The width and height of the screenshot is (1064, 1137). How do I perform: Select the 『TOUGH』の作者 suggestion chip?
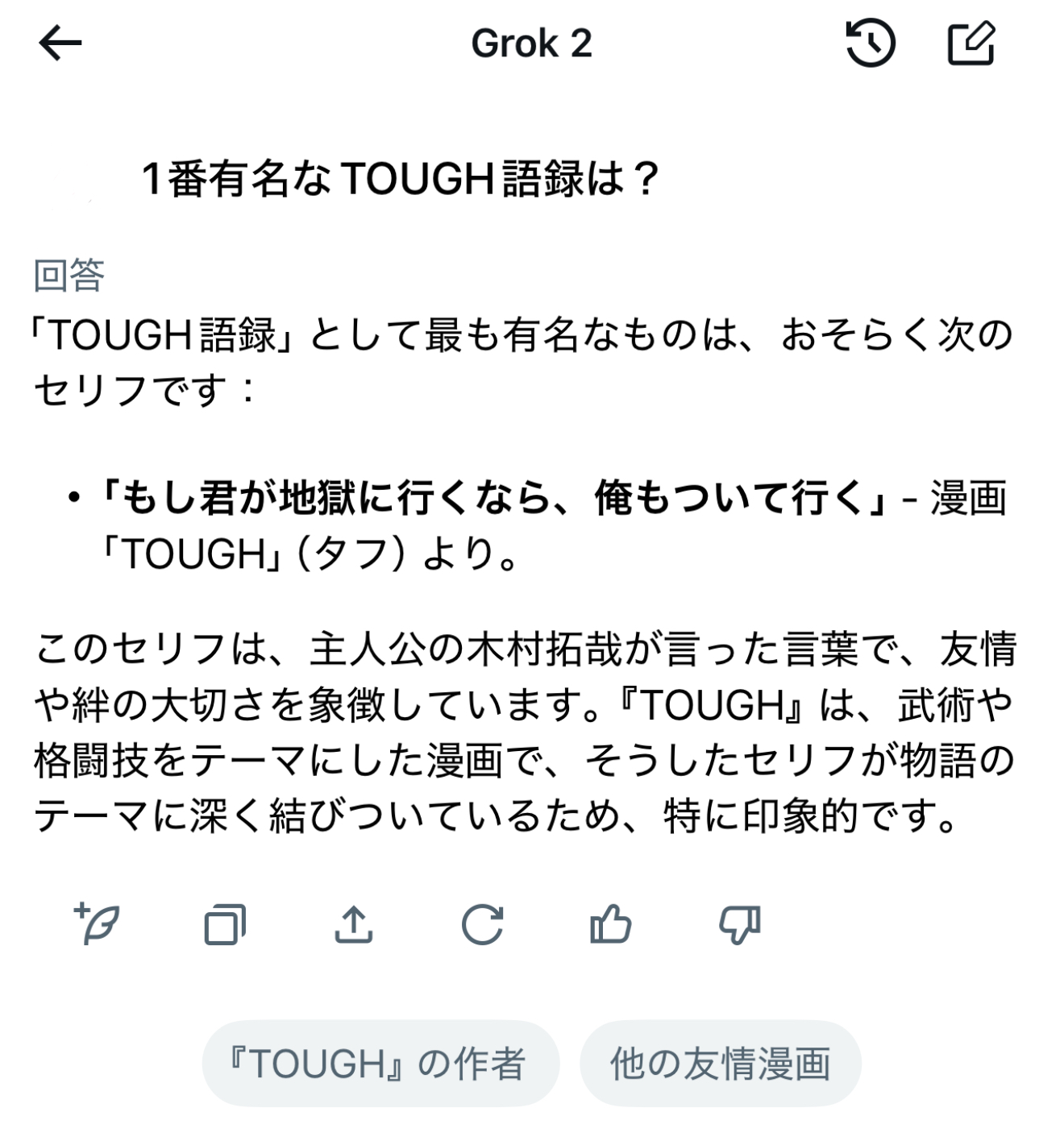[380, 1064]
